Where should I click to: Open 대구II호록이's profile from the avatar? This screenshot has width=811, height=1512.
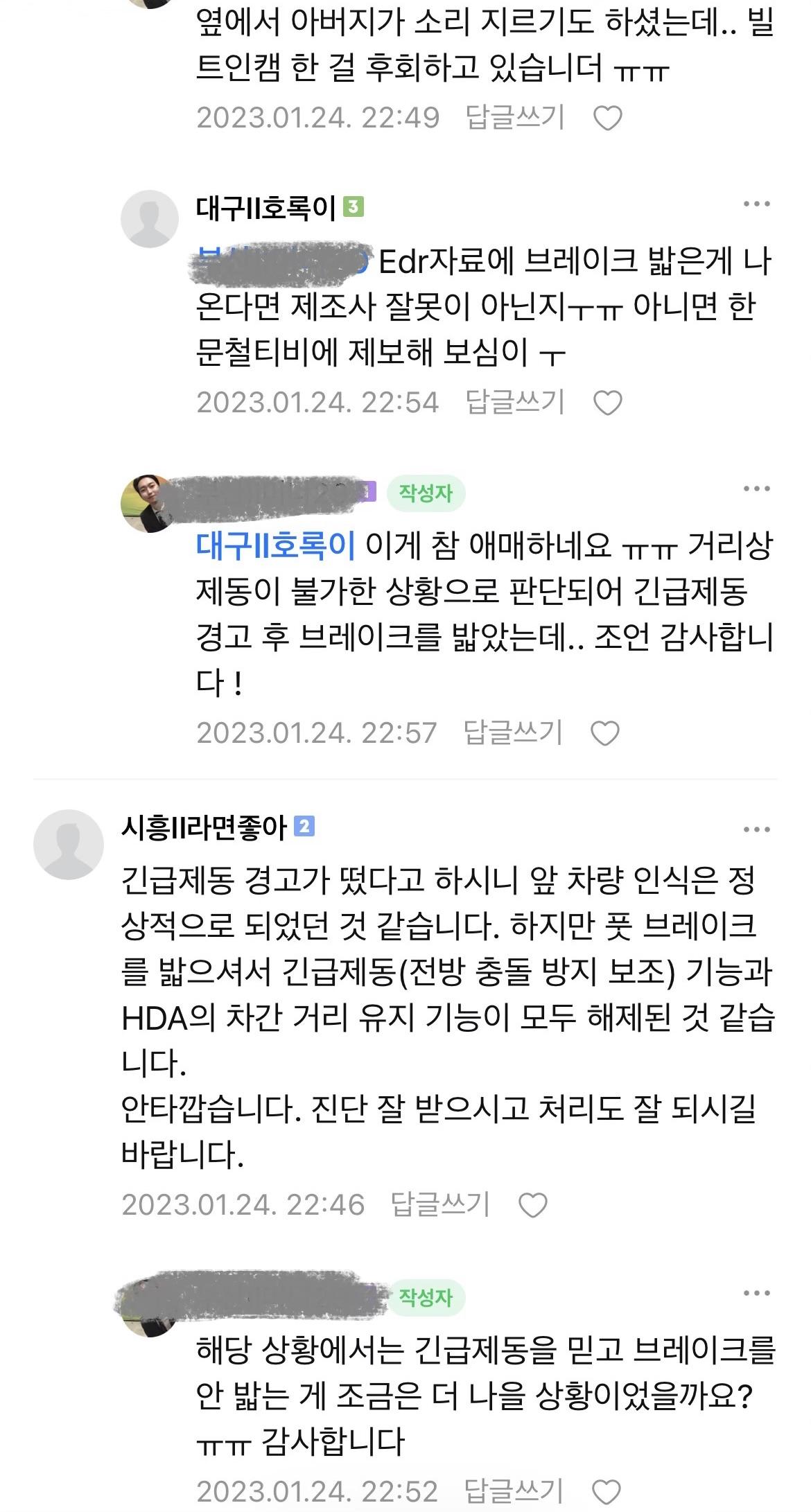[x=150, y=219]
